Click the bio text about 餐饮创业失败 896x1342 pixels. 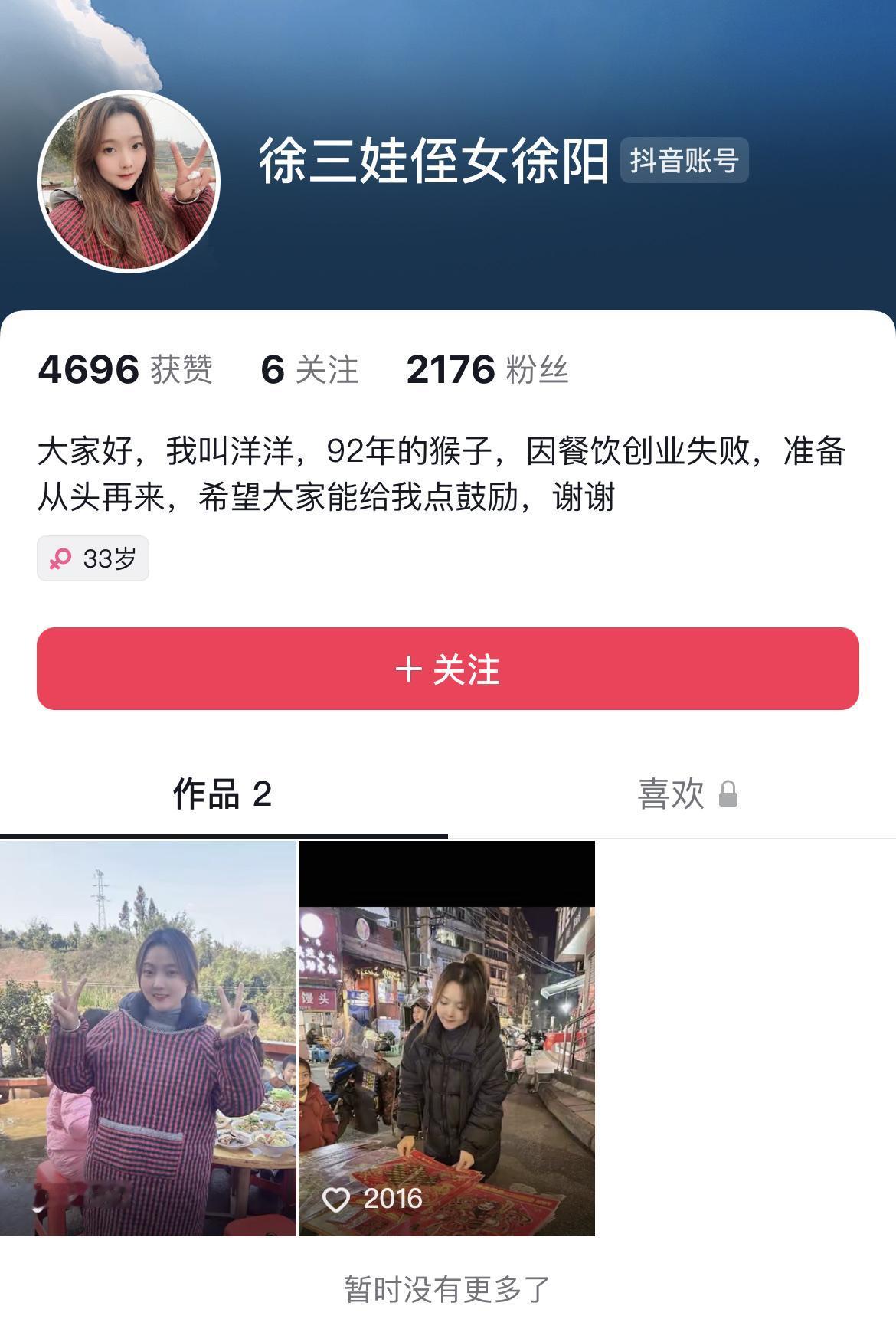pyautogui.click(x=448, y=475)
